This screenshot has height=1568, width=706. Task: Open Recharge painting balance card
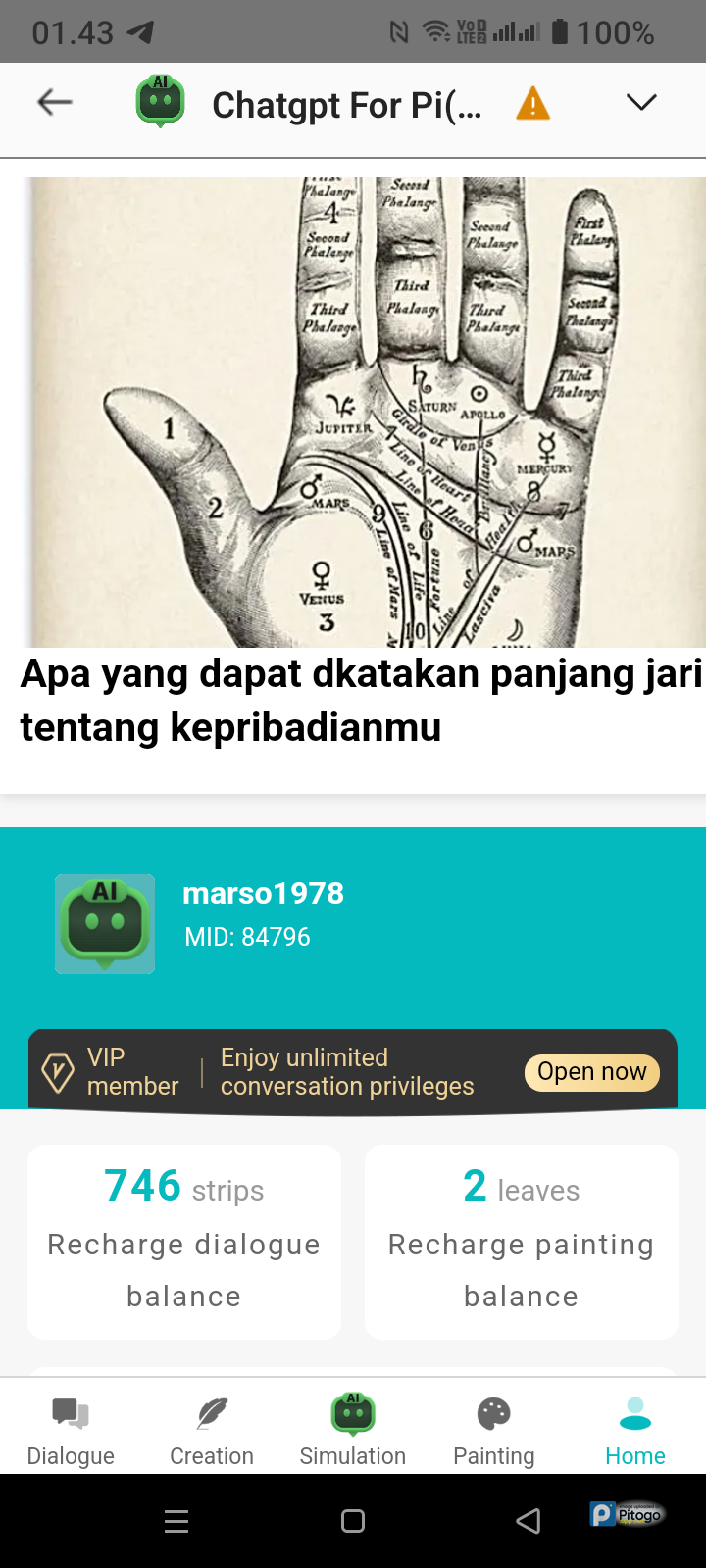pyautogui.click(x=522, y=1242)
